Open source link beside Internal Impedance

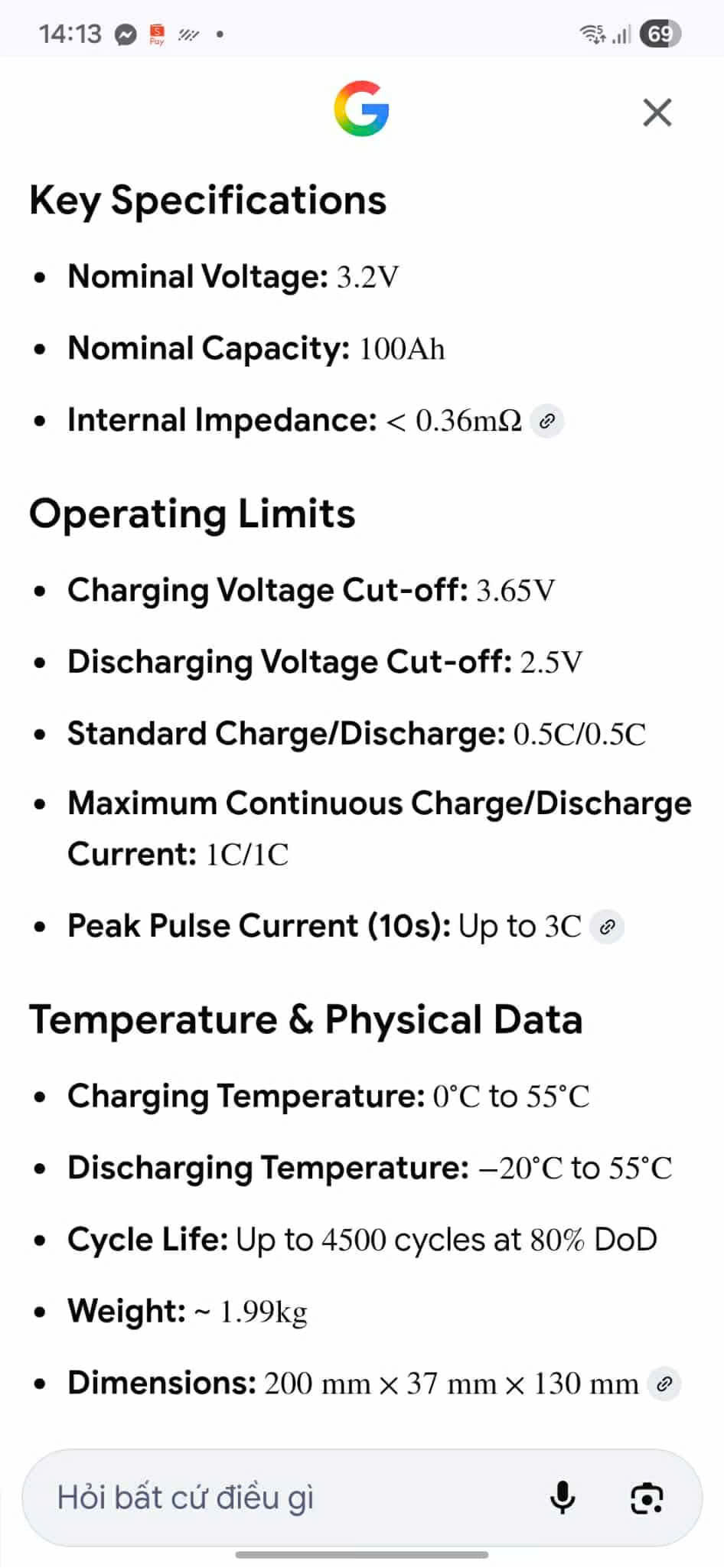(547, 421)
